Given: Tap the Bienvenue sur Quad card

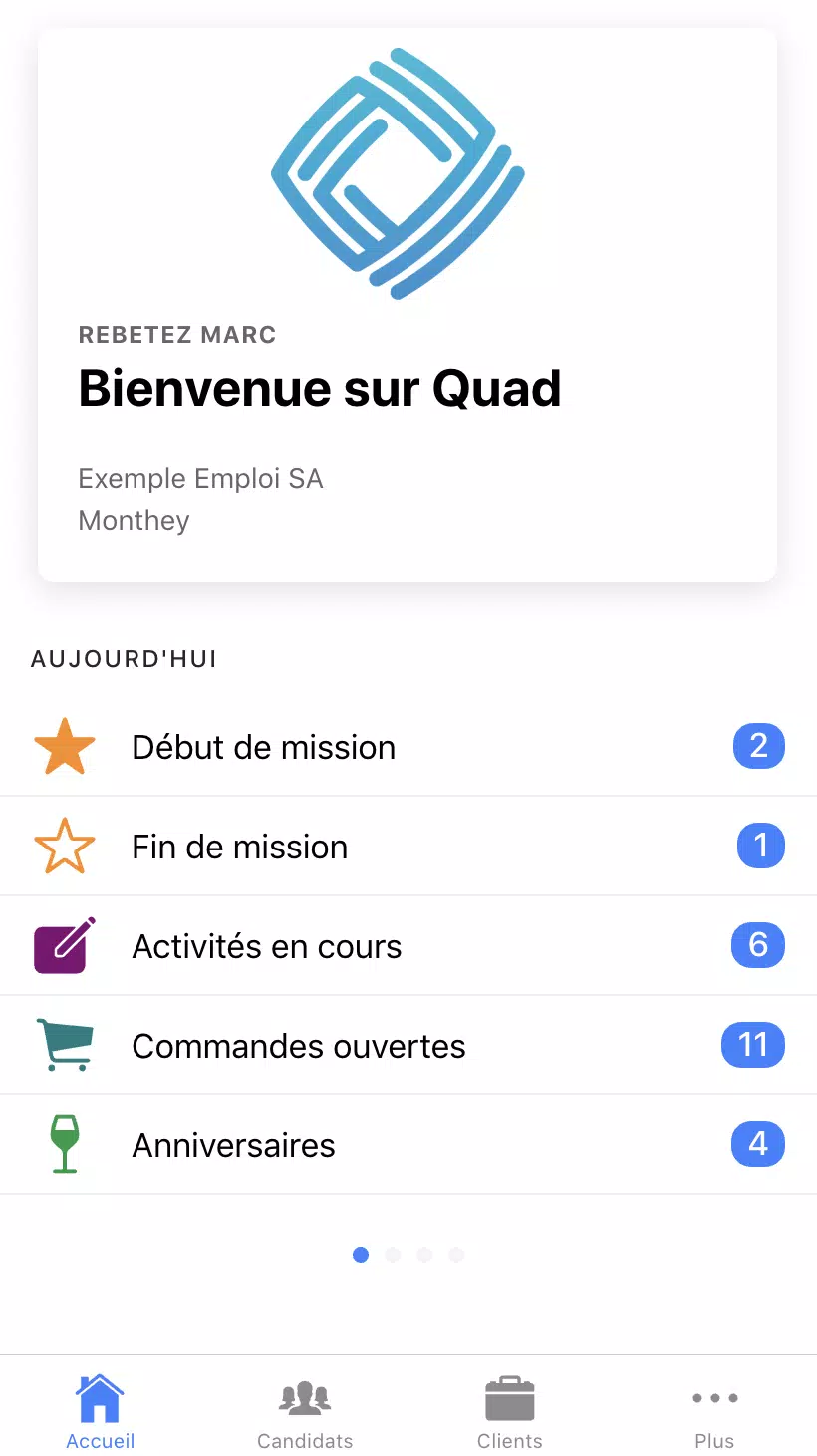Looking at the screenshot, I should [408, 305].
